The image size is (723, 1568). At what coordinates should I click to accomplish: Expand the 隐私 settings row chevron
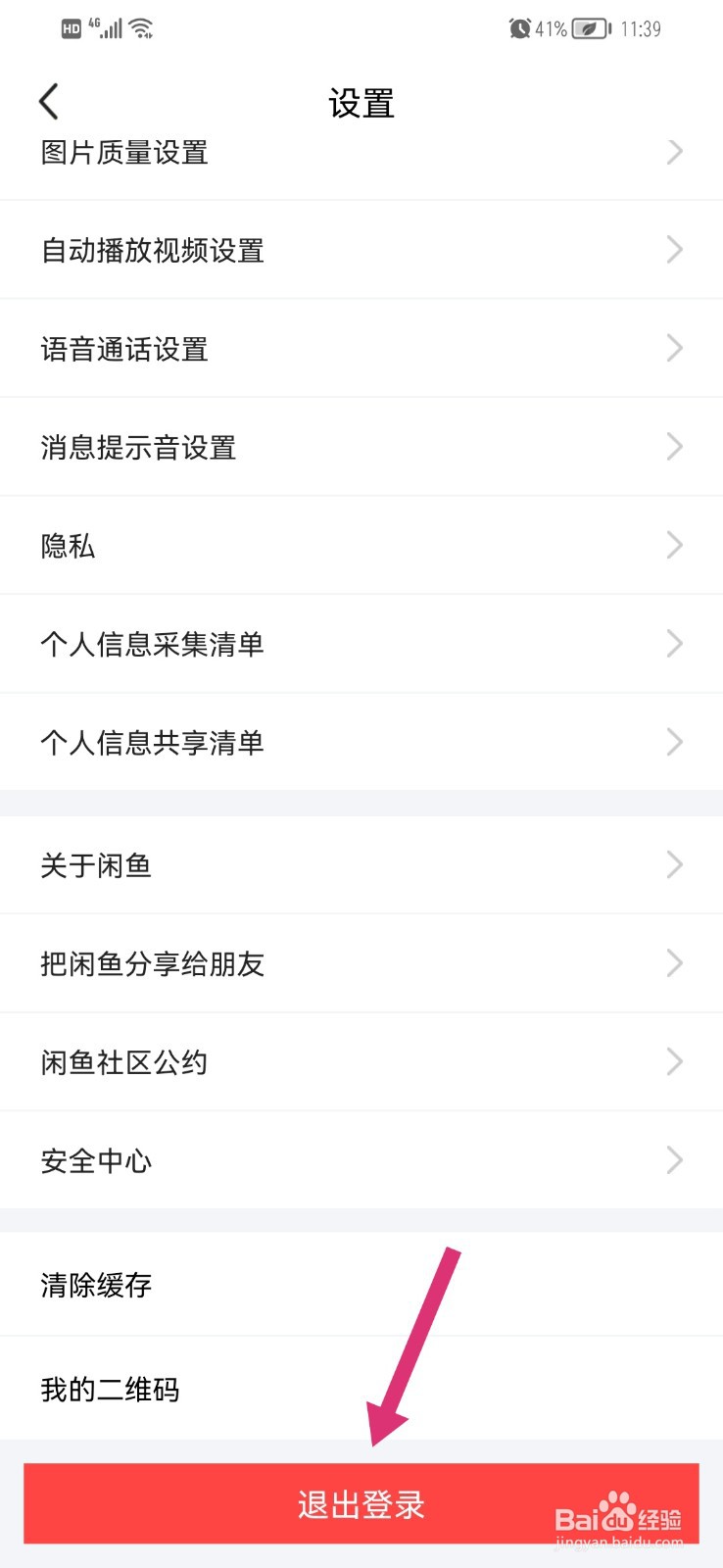tap(675, 545)
